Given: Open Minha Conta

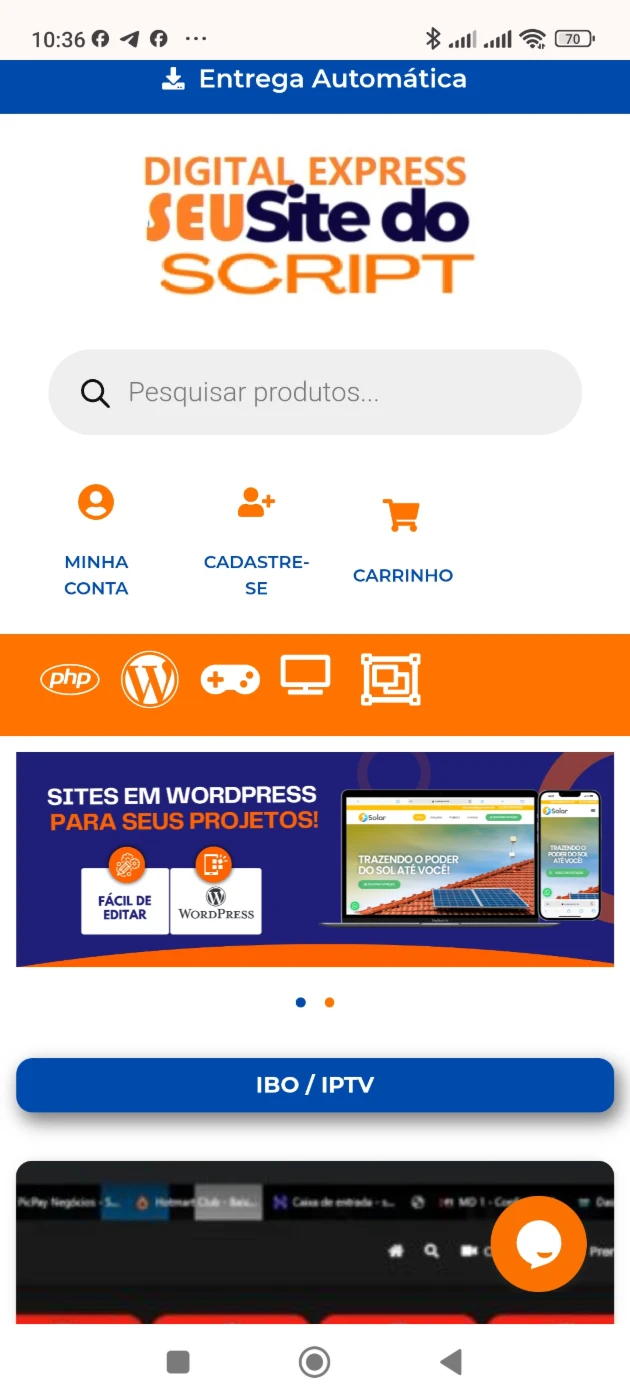Looking at the screenshot, I should [96, 541].
